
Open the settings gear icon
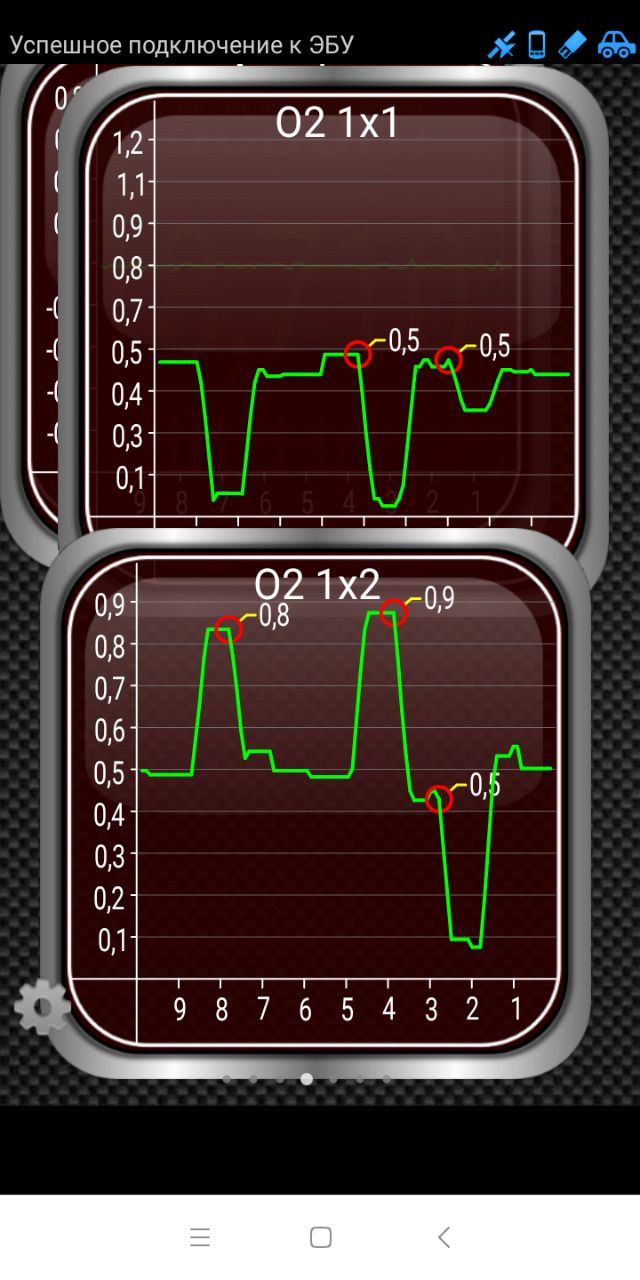[42, 1006]
